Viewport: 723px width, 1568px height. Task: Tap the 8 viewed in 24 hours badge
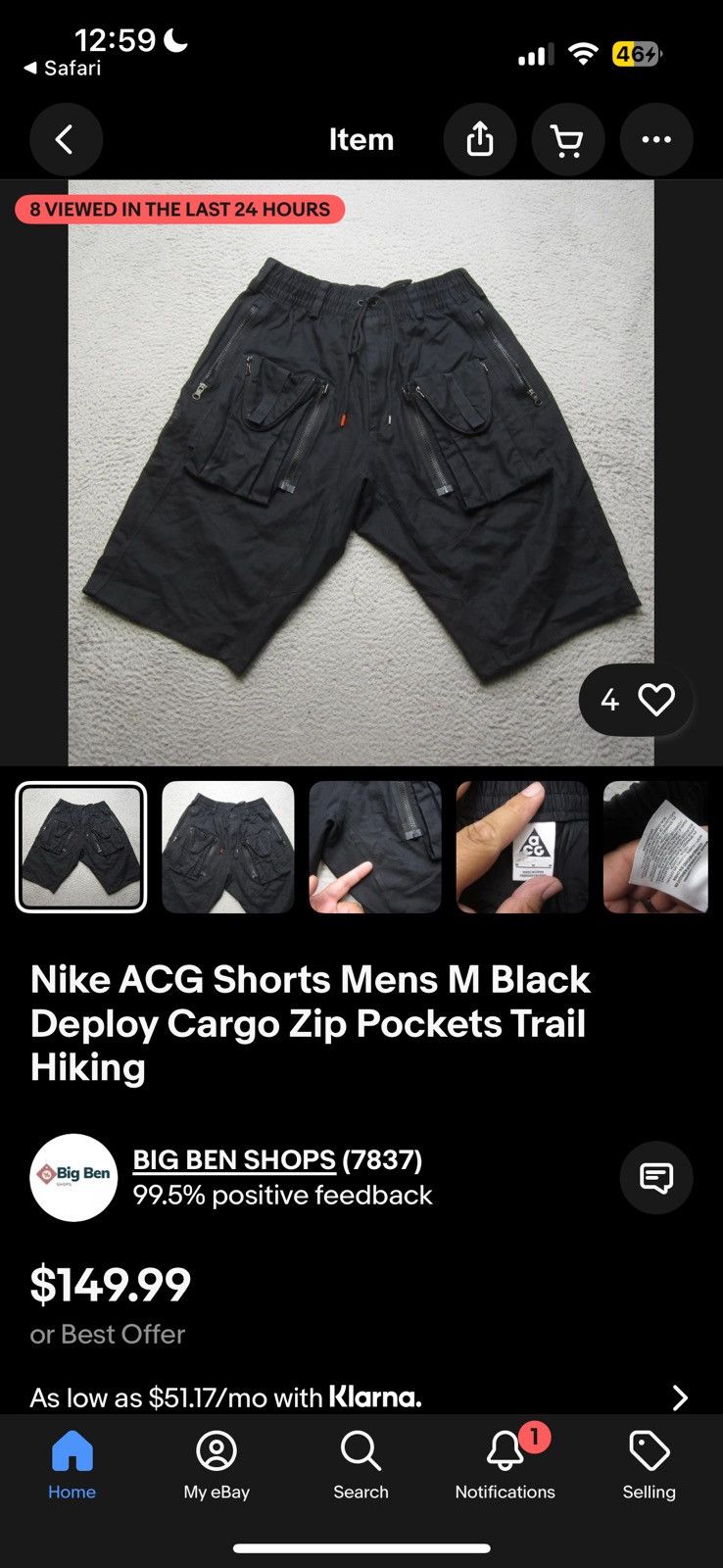(x=178, y=209)
